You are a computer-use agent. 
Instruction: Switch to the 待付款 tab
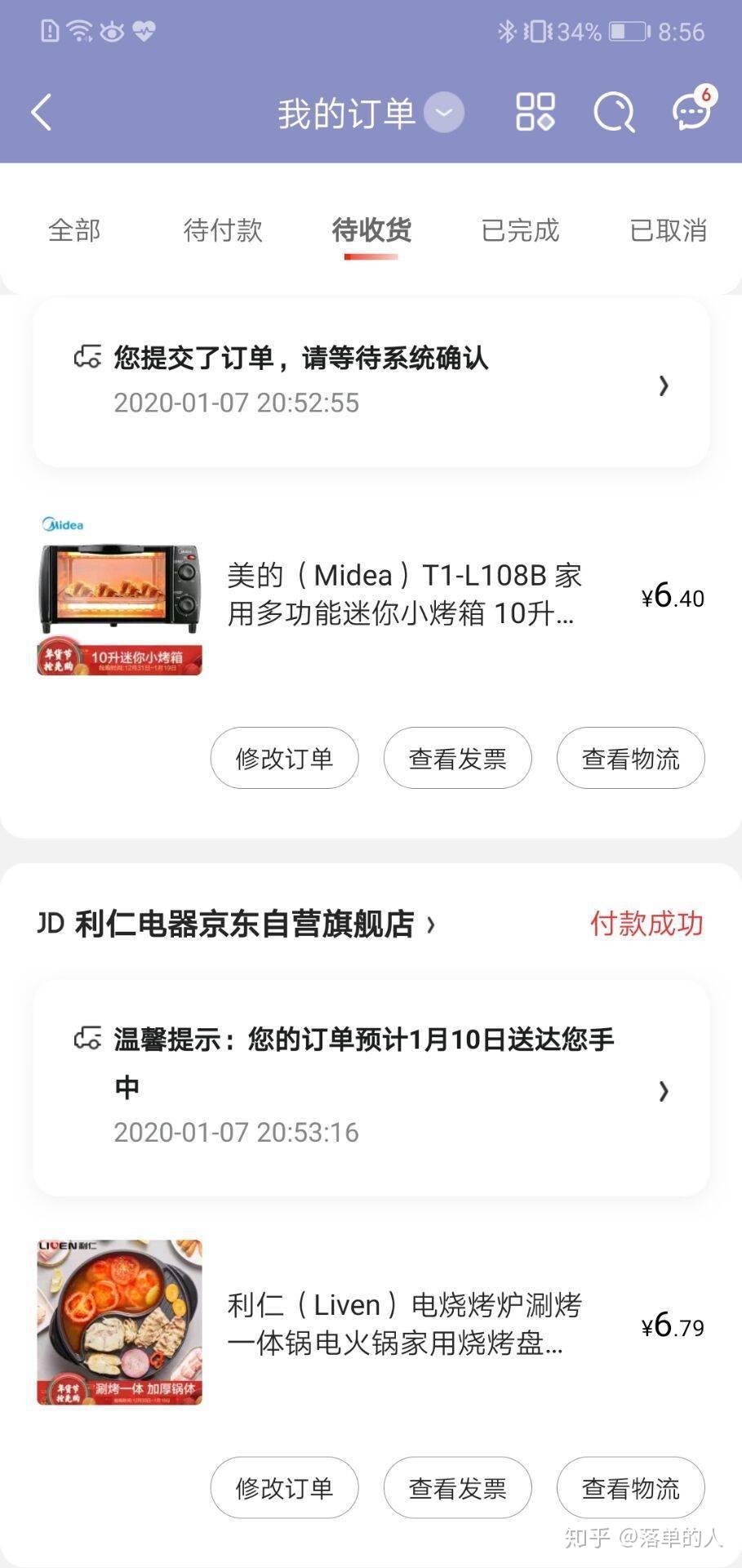(x=223, y=230)
